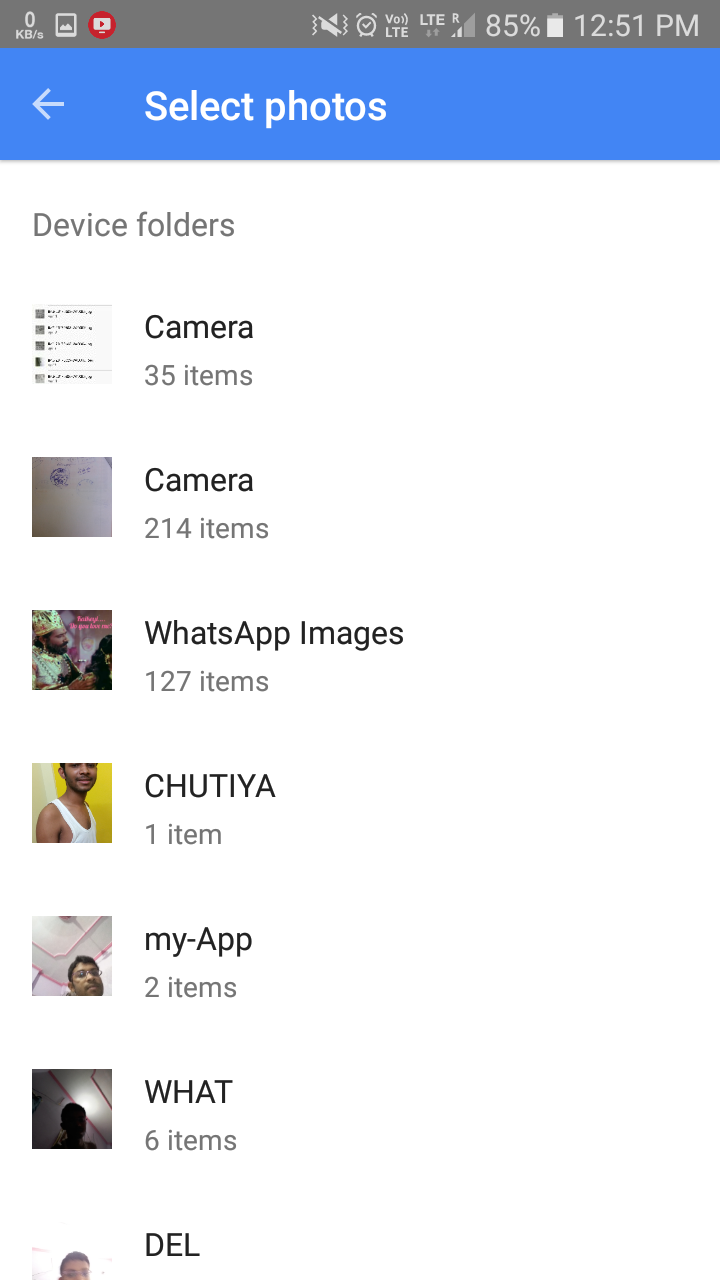The image size is (720, 1280).
Task: Tap the YouTube icon in the status bar
Action: [100, 24]
